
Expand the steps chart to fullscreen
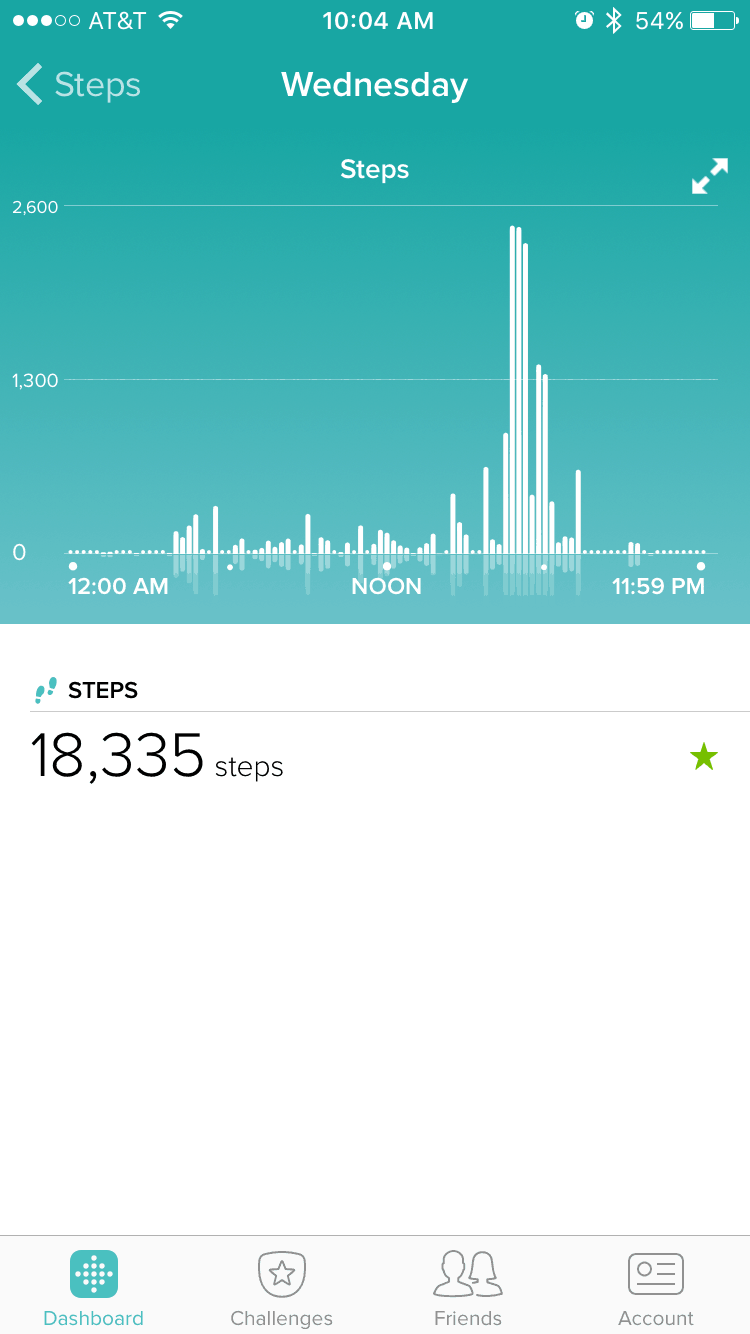tap(710, 176)
